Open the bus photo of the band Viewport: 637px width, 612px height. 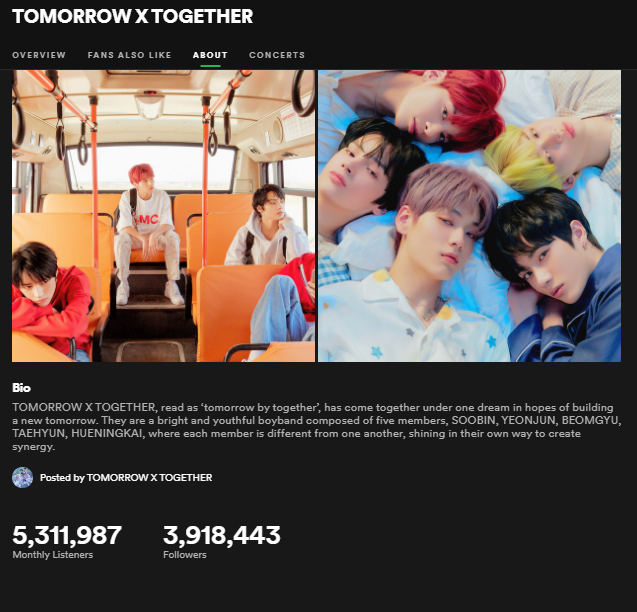163,215
